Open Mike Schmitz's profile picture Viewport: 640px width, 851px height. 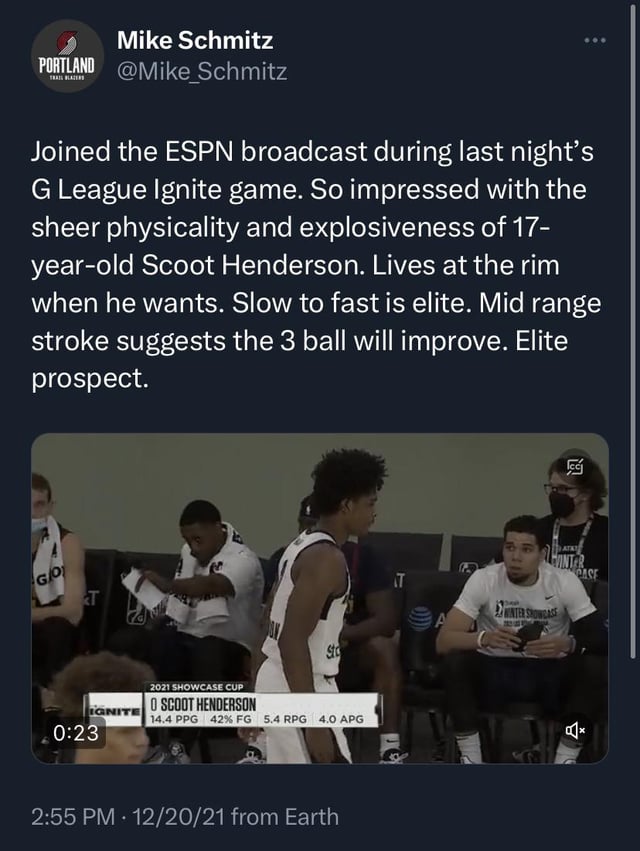click(65, 57)
